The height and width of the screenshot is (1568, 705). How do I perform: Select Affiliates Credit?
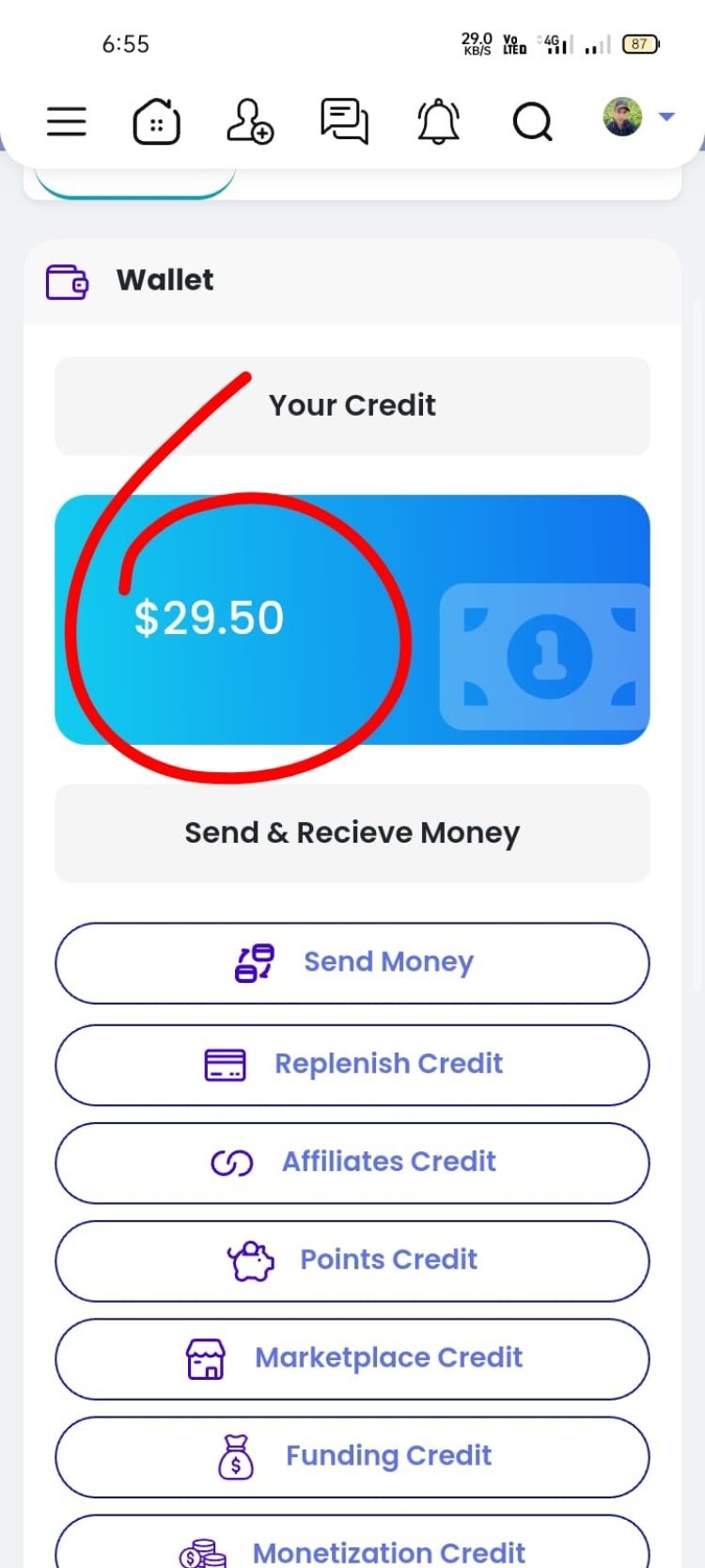pos(352,1162)
